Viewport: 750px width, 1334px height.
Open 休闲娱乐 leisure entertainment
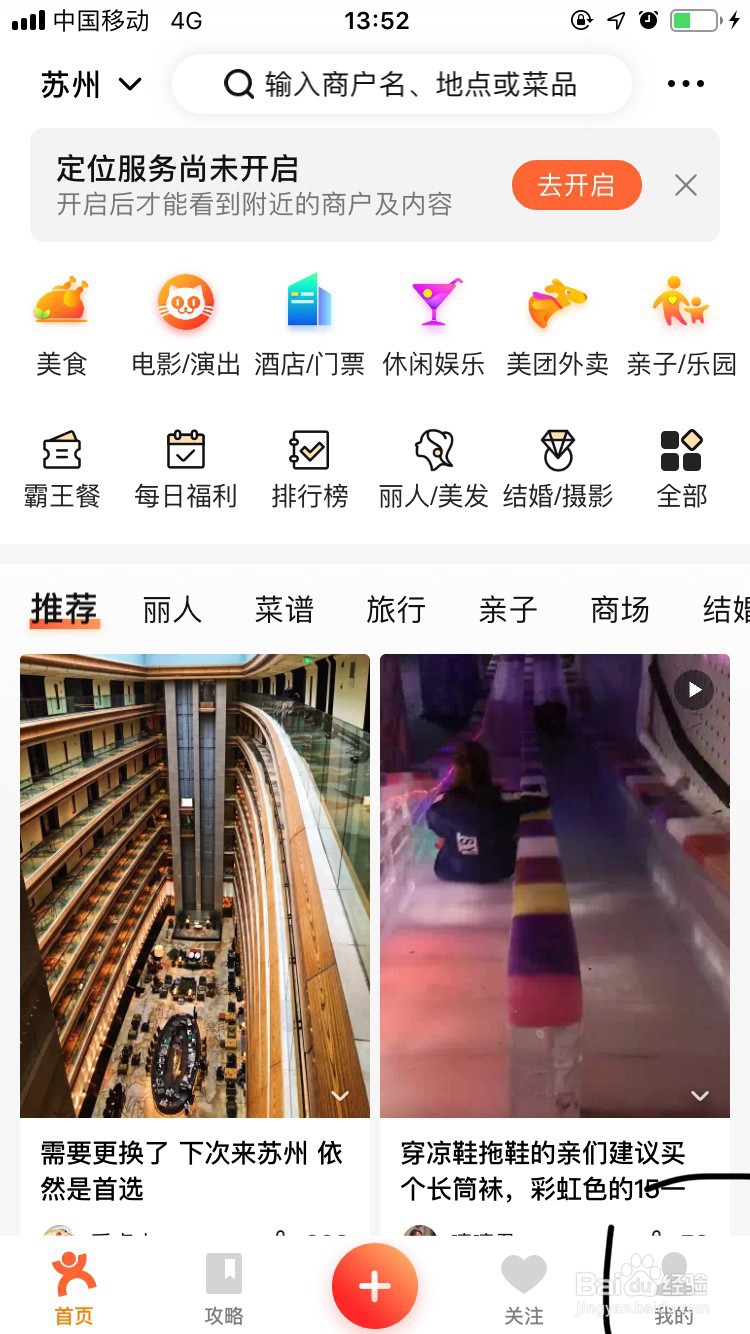point(433,320)
